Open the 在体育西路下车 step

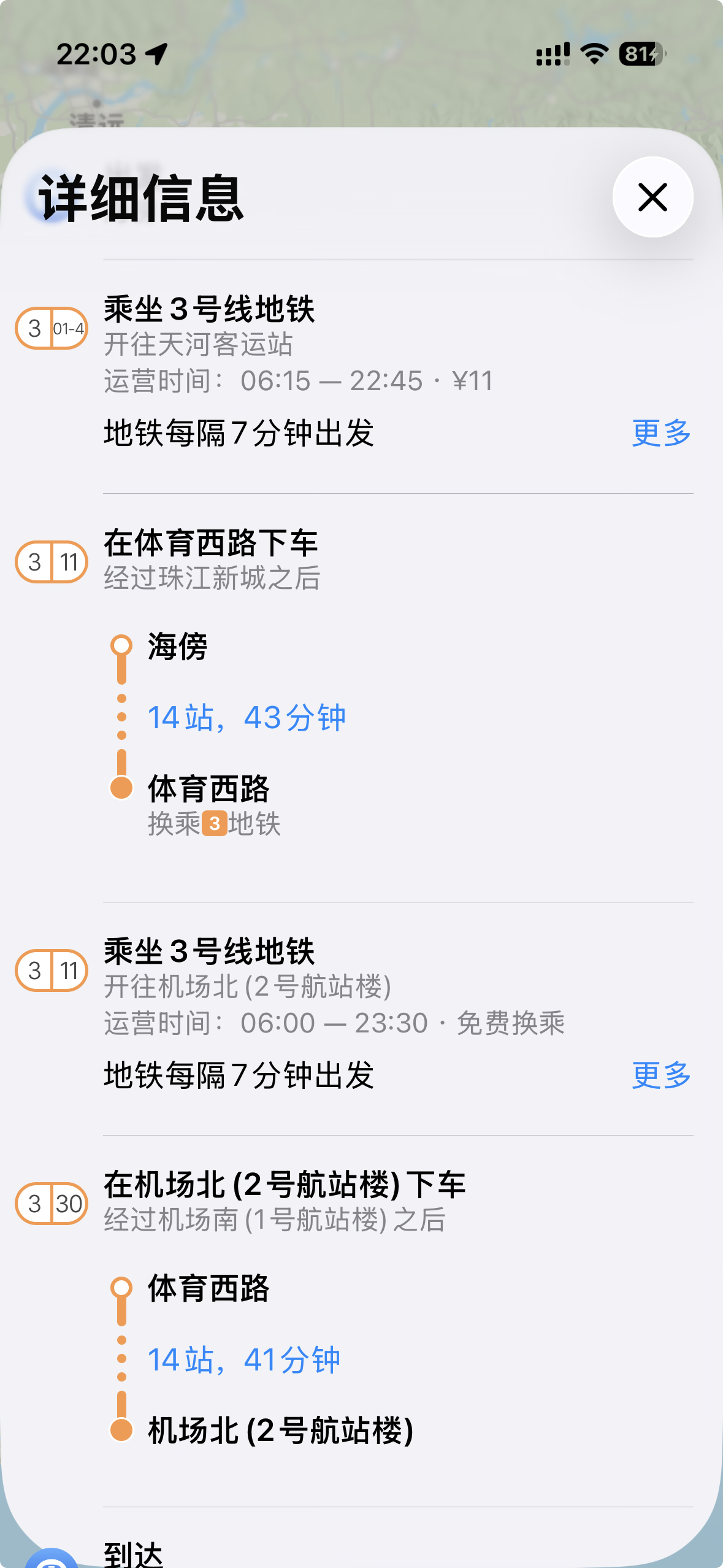tap(211, 544)
